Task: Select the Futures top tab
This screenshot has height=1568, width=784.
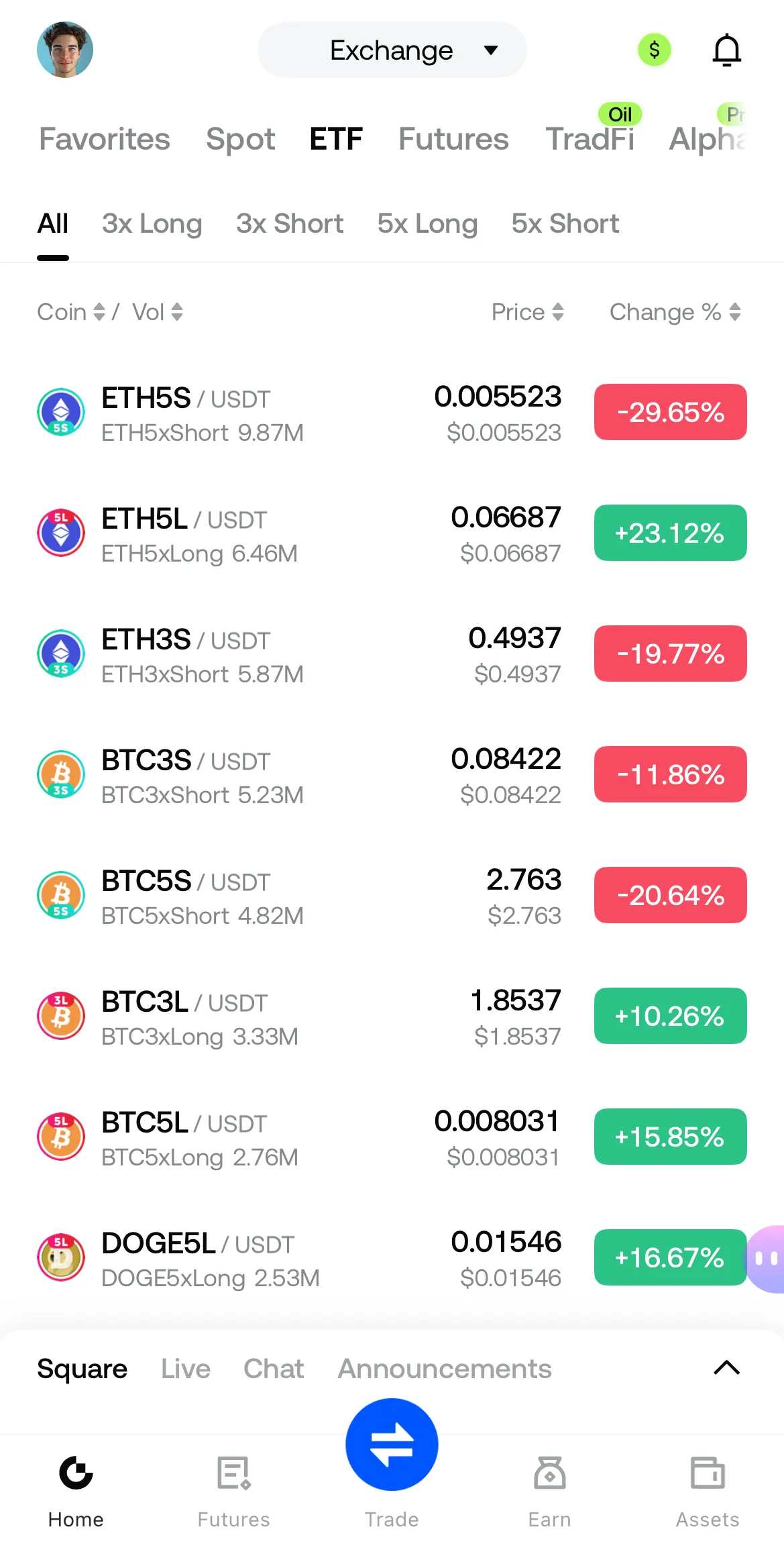Action: tap(453, 140)
